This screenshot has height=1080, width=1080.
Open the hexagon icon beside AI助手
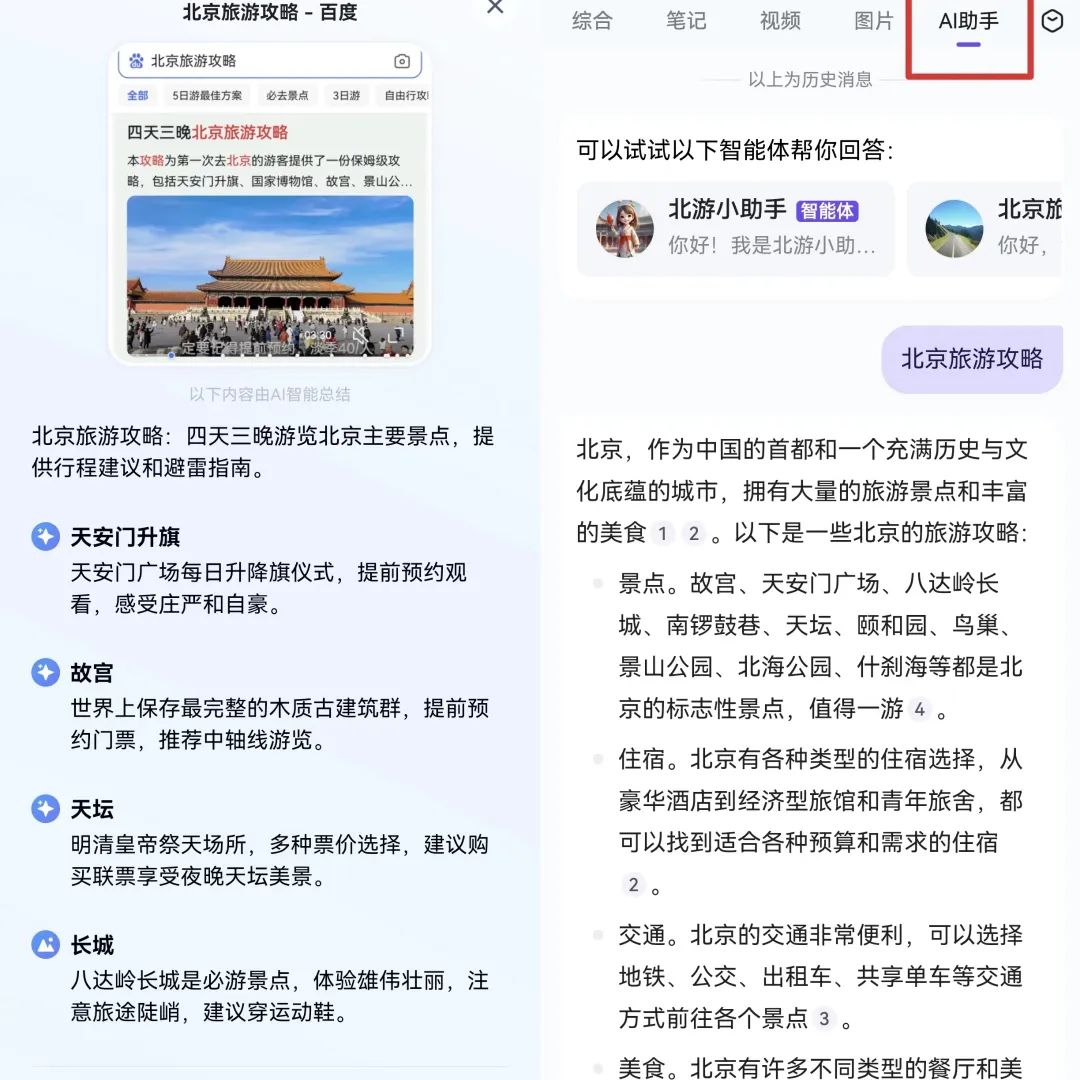1052,21
